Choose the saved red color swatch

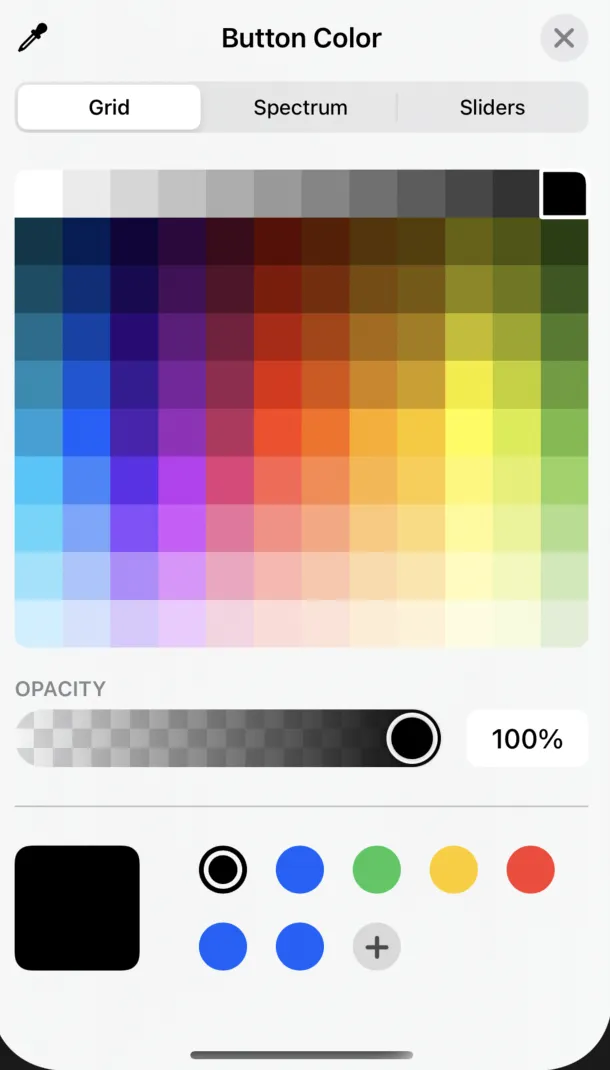pyautogui.click(x=530, y=869)
